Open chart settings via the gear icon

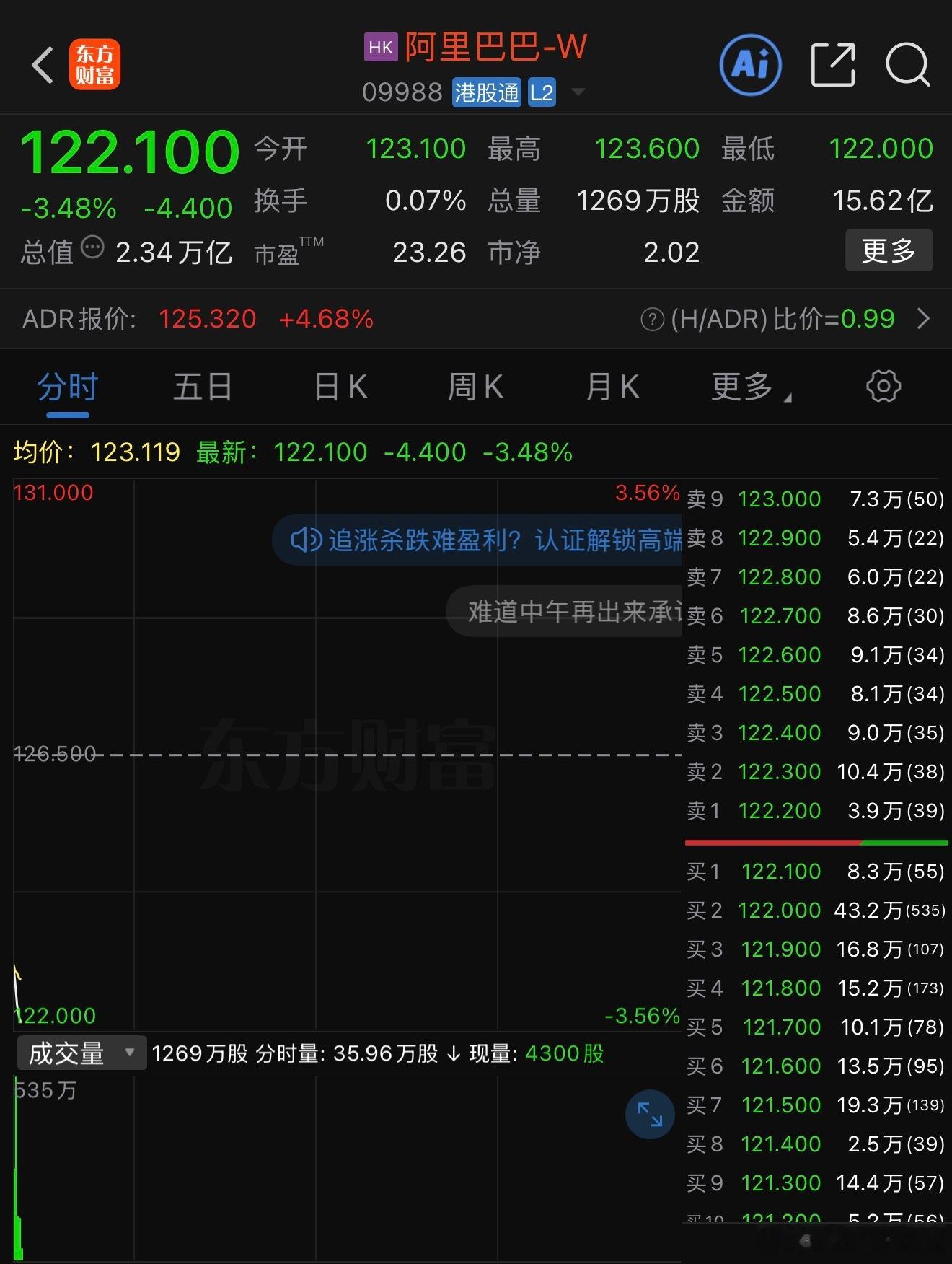pyautogui.click(x=883, y=387)
